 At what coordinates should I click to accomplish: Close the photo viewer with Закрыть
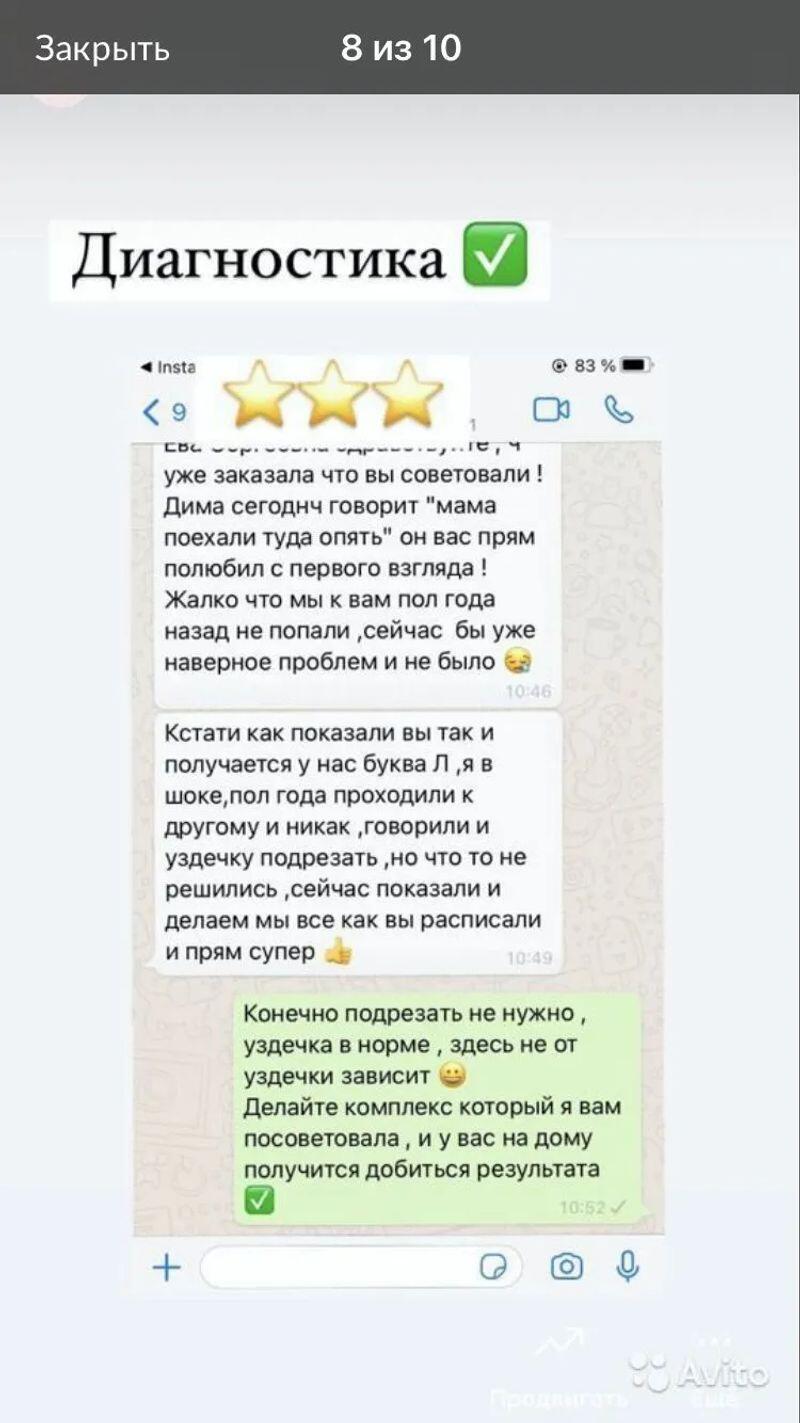click(102, 48)
